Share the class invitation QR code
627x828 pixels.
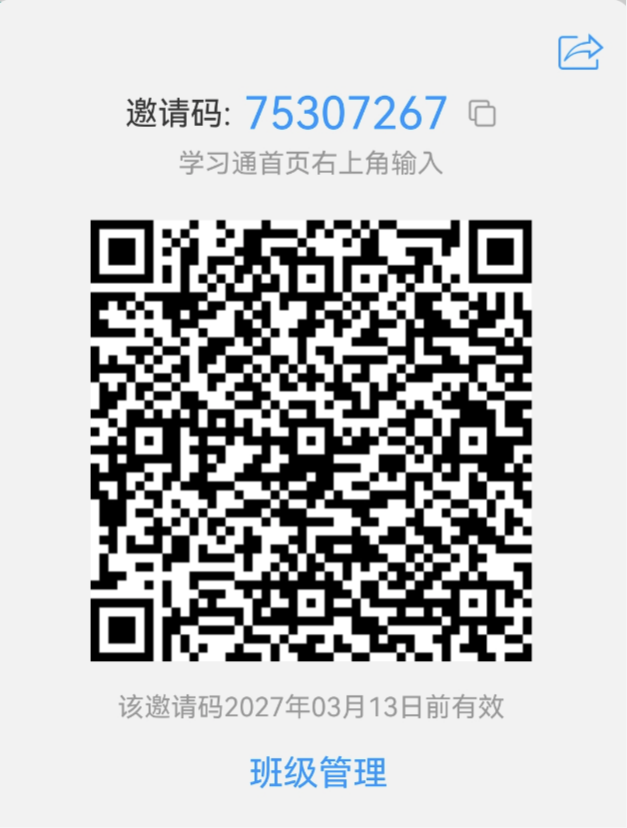coord(581,52)
